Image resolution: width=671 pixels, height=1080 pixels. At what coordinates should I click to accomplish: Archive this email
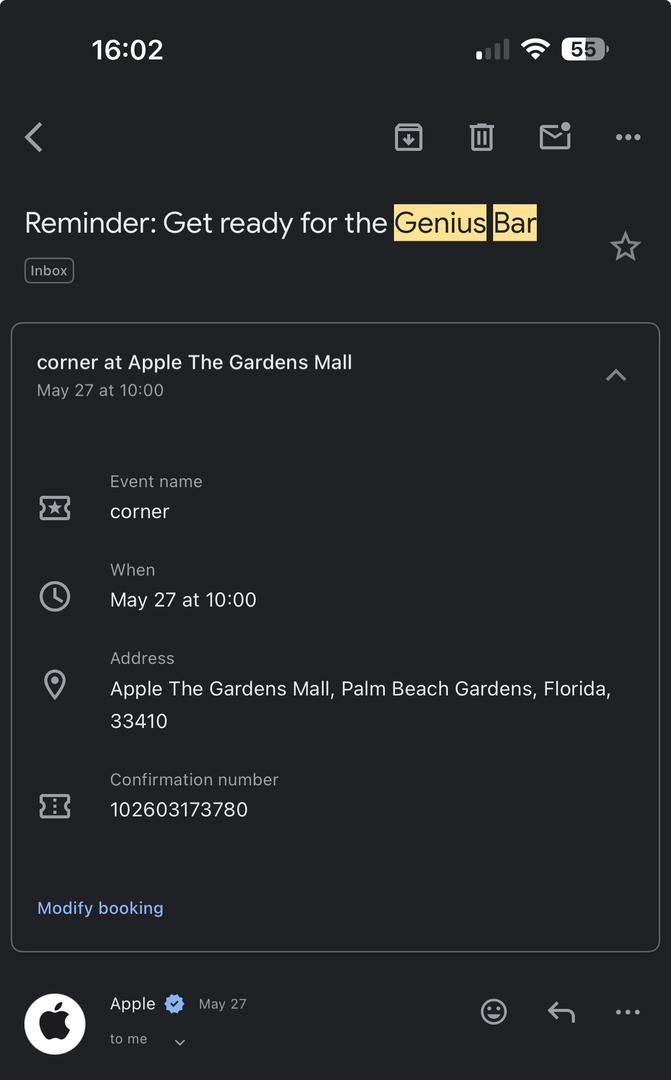point(409,137)
